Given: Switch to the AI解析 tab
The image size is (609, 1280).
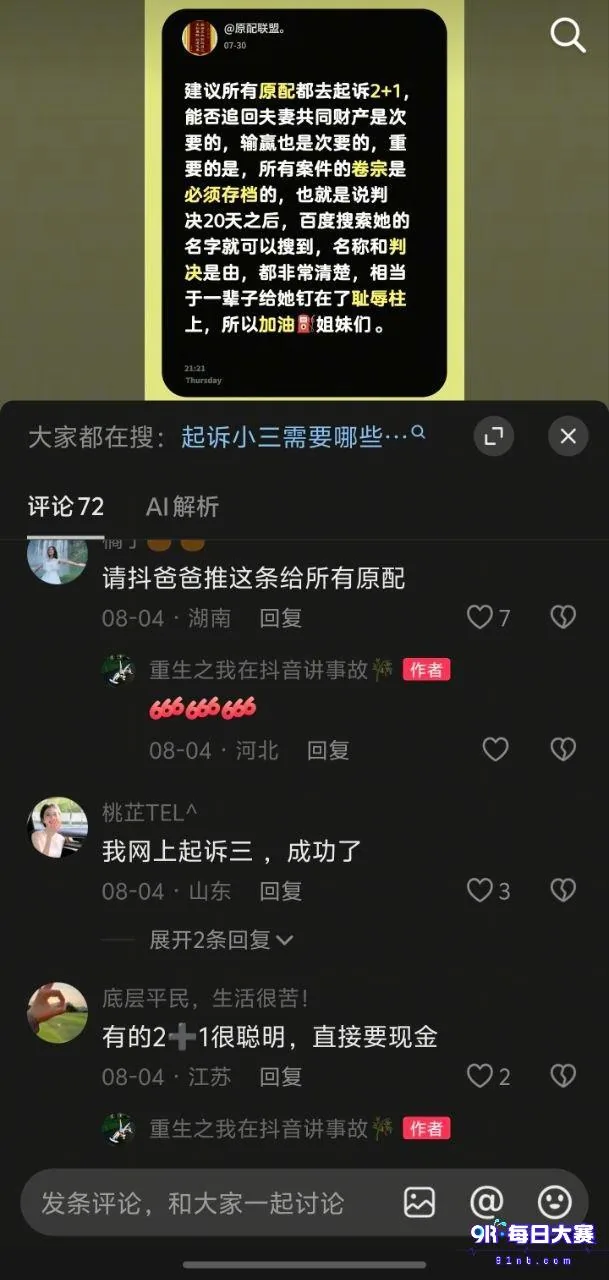Looking at the screenshot, I should (x=182, y=507).
